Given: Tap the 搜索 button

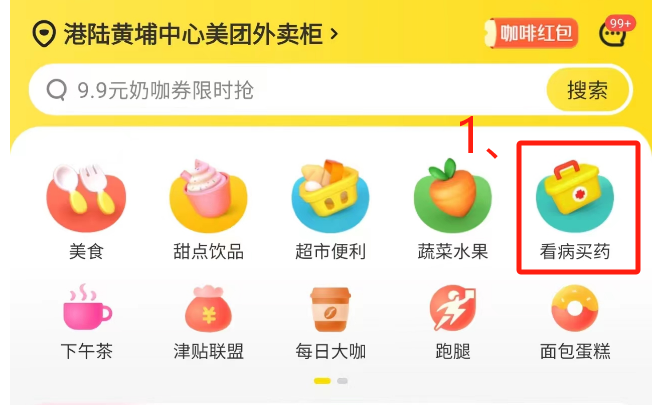Looking at the screenshot, I should (587, 91).
